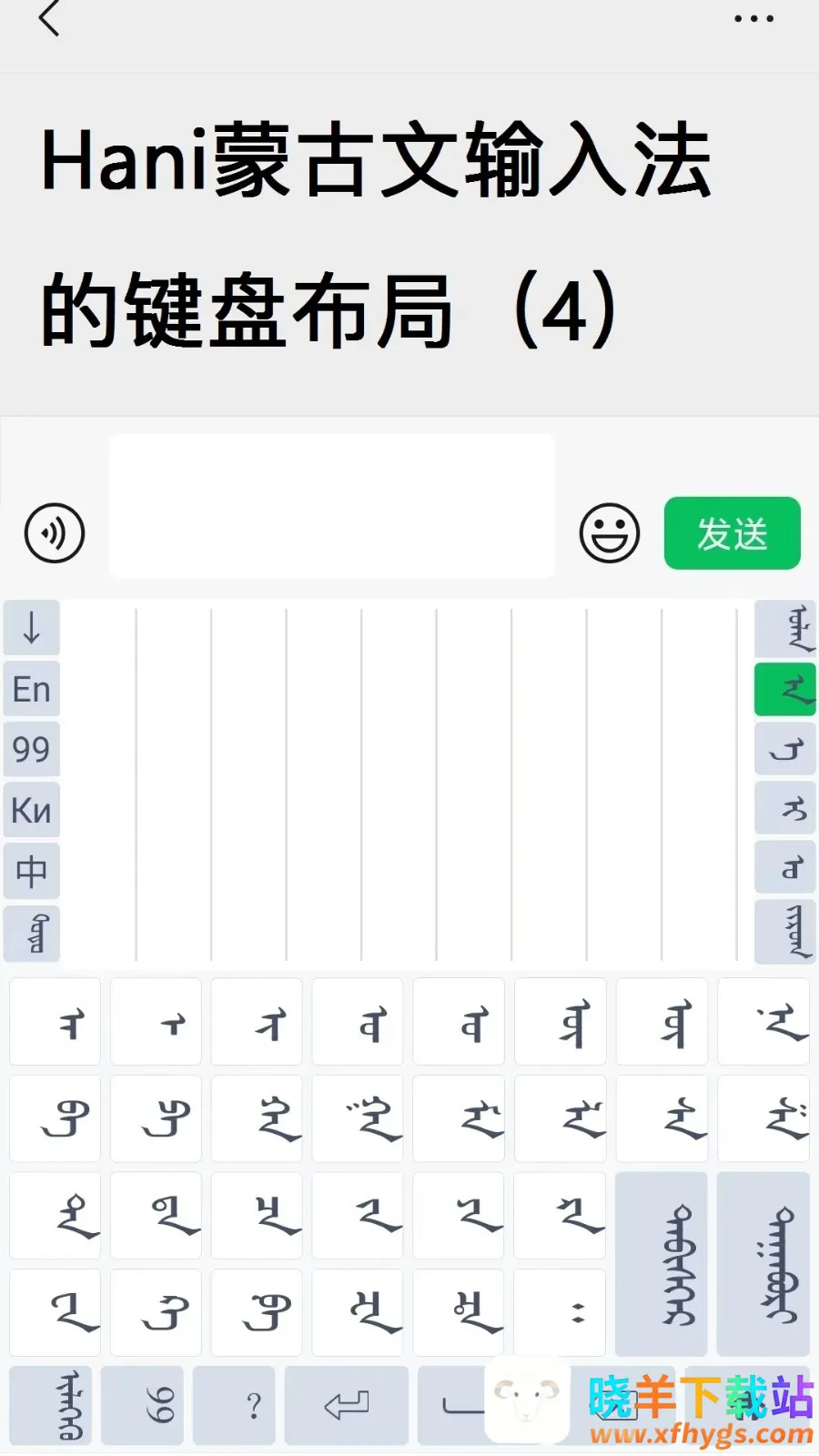Viewport: 819px width, 1456px height.
Task: Switch keyboard to Chinese (中)
Action: [x=32, y=871]
